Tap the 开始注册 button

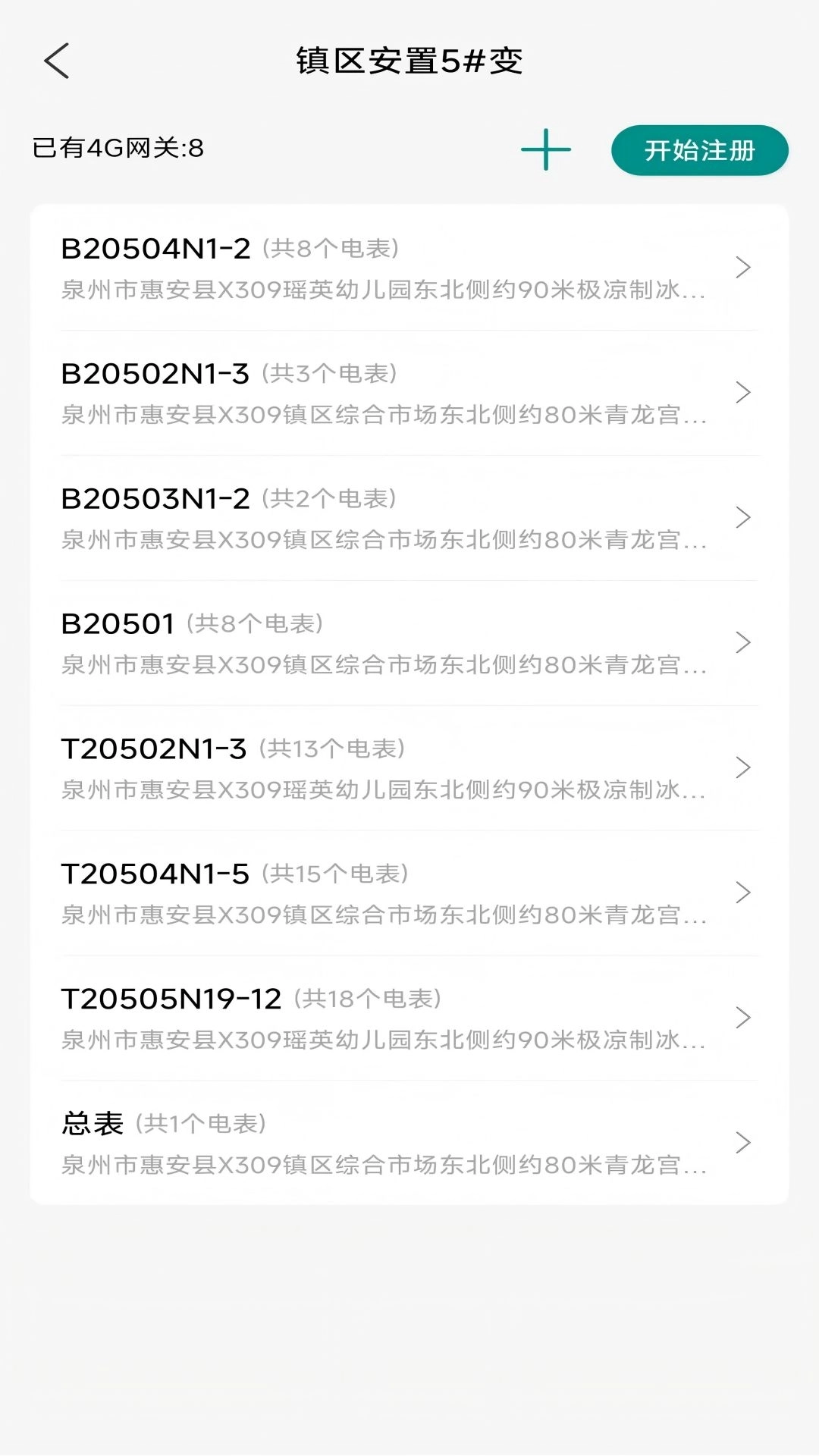(x=699, y=150)
